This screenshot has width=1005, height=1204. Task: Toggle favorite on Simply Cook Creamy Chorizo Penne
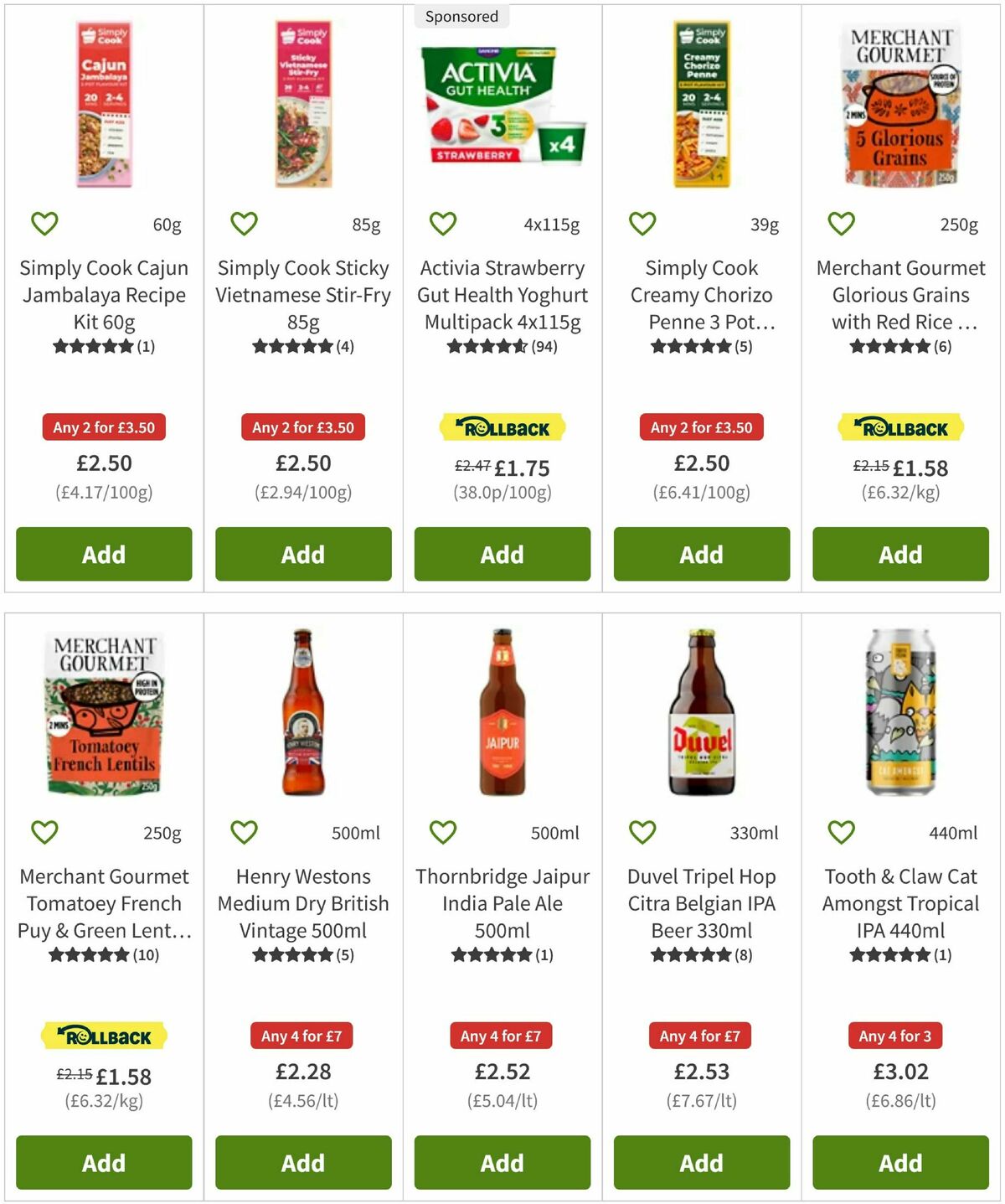(641, 223)
